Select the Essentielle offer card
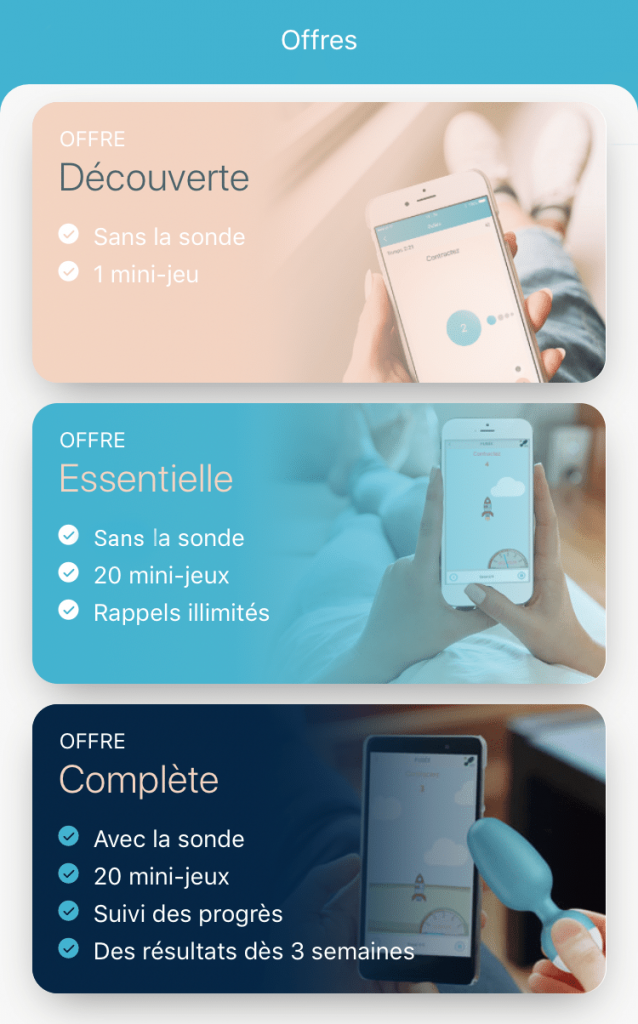Viewport: 638px width, 1024px height. click(318, 543)
